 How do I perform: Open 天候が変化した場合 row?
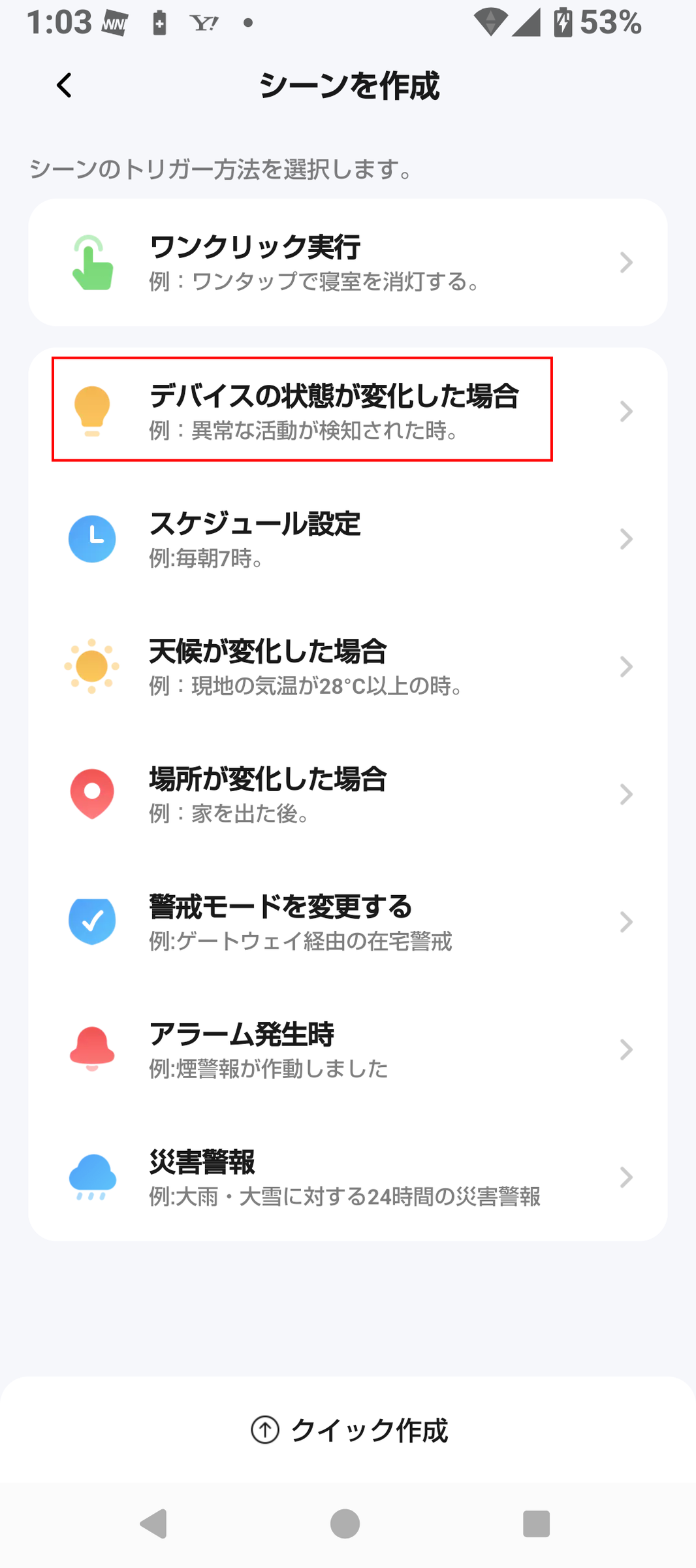click(348, 666)
